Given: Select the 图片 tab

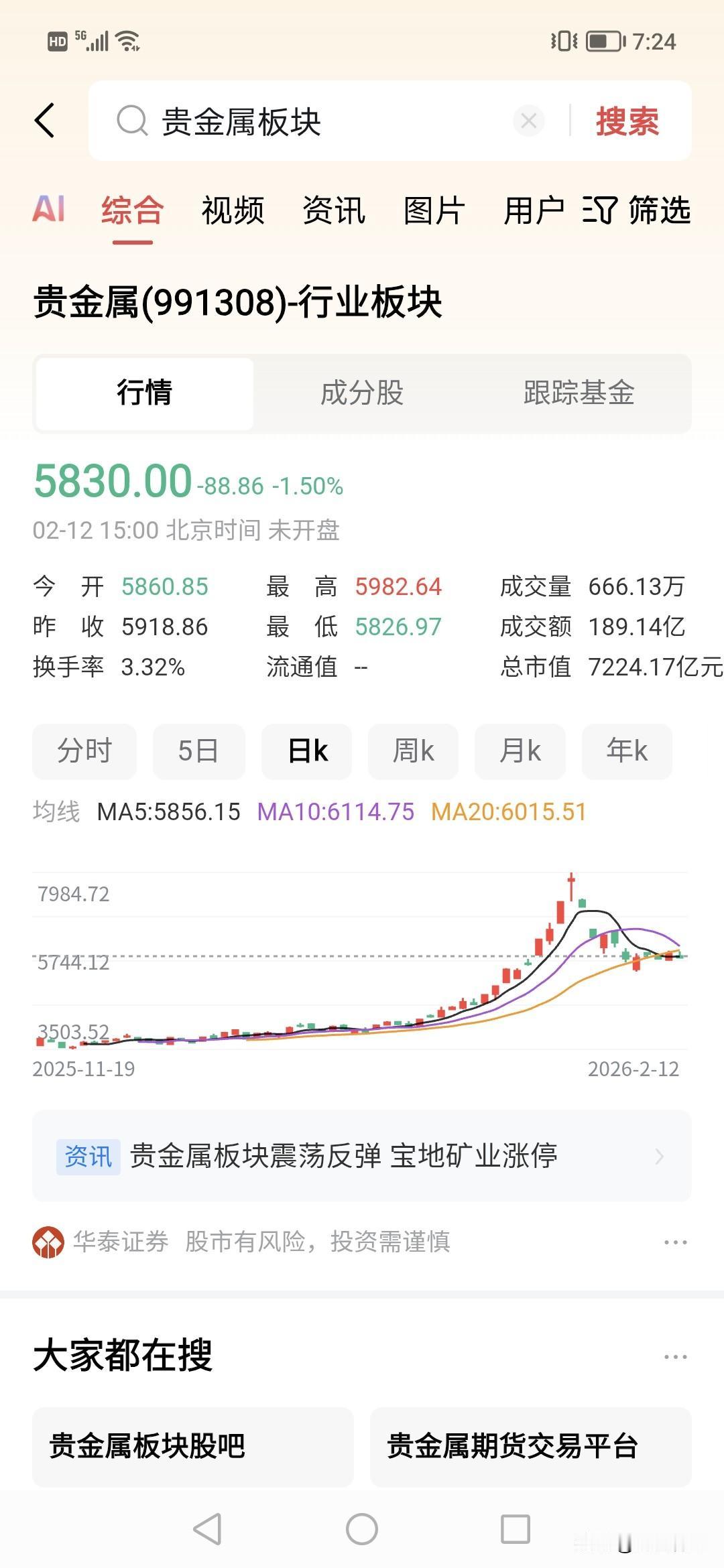Looking at the screenshot, I should [434, 210].
